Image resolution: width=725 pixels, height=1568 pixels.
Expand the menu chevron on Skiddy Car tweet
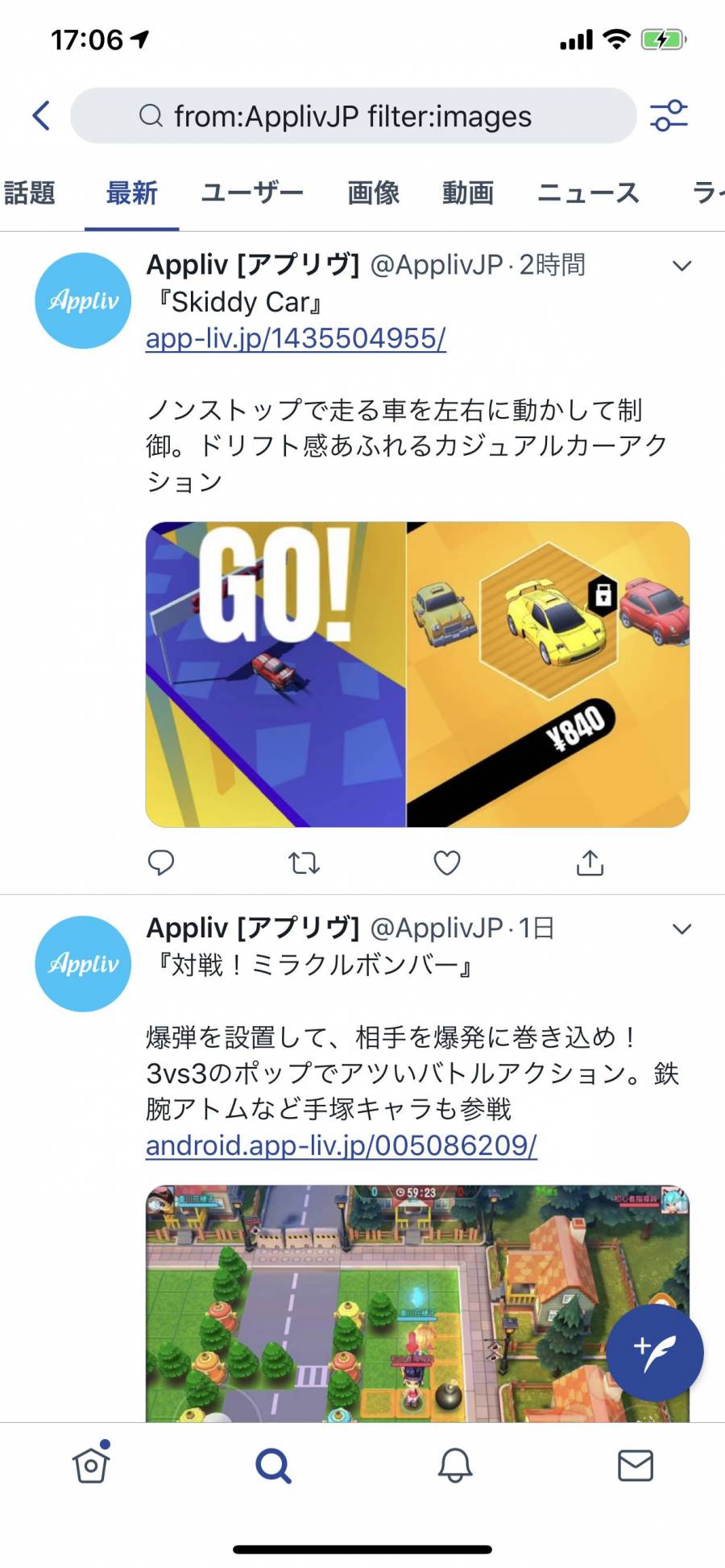tap(681, 267)
